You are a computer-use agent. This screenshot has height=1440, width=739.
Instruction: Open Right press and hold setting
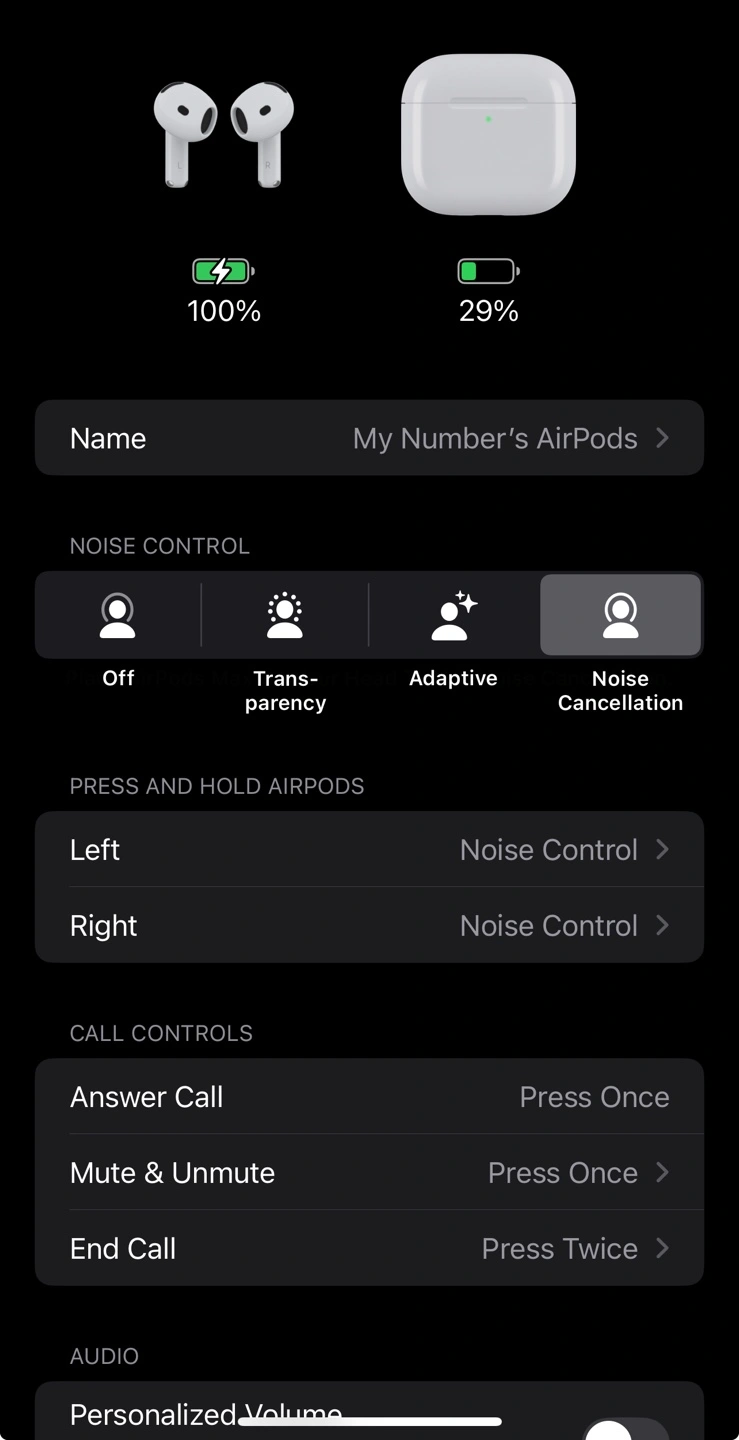tap(369, 926)
